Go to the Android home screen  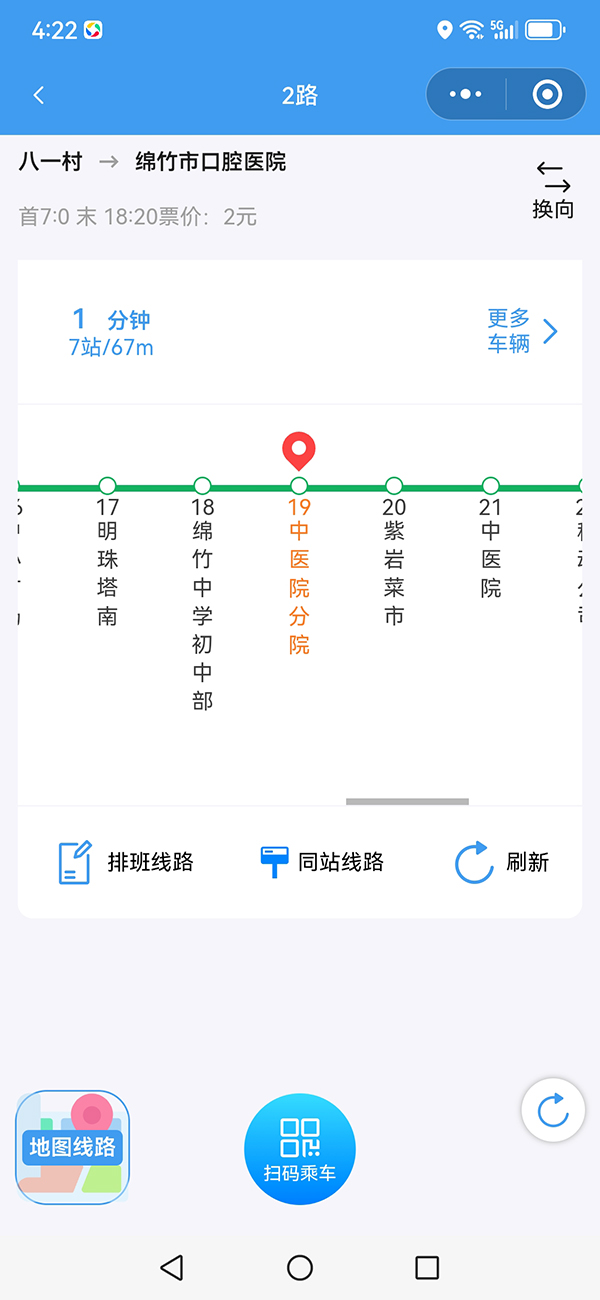click(300, 1268)
